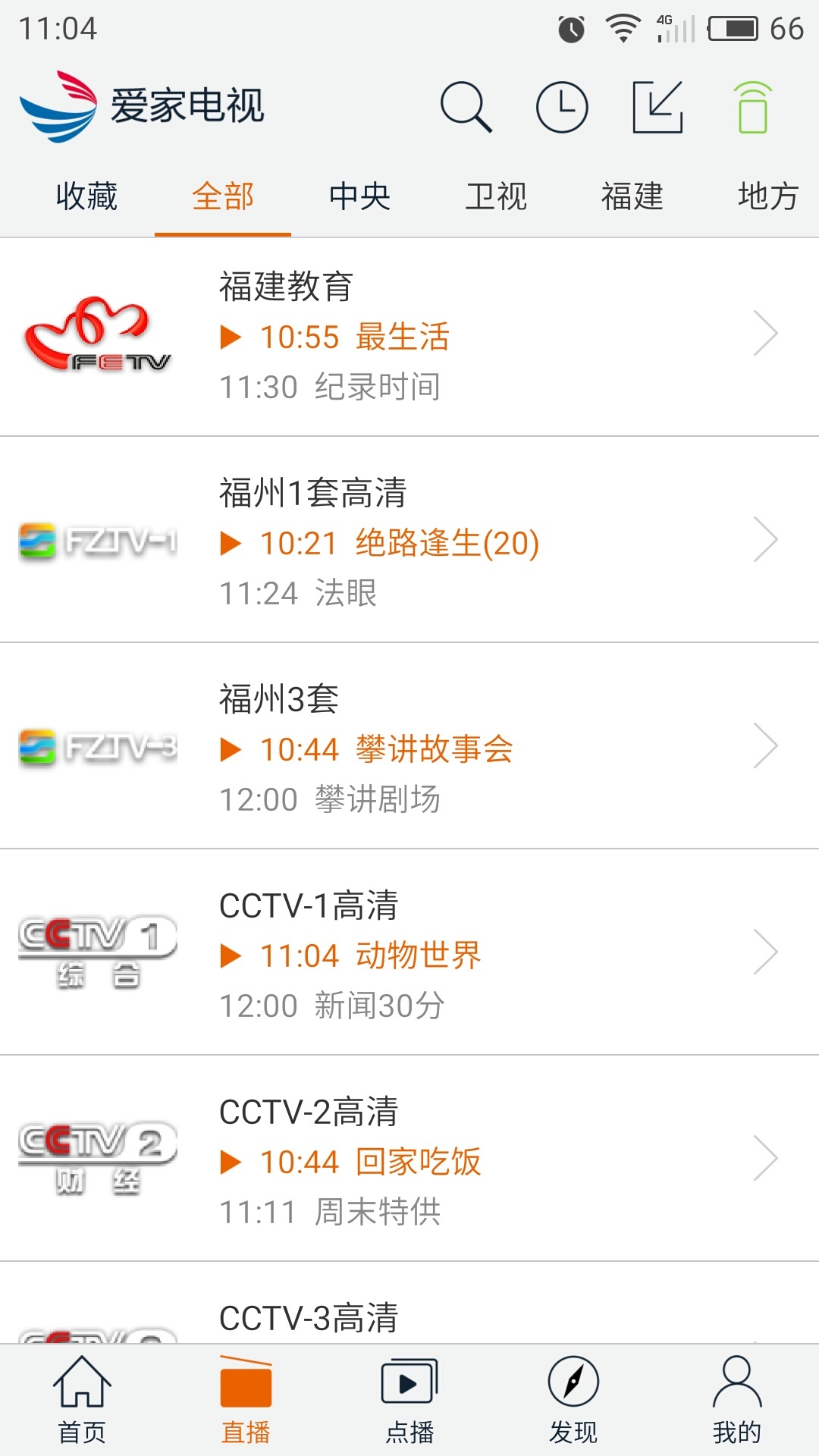
Task: Show 卫视 channels
Action: (496, 196)
